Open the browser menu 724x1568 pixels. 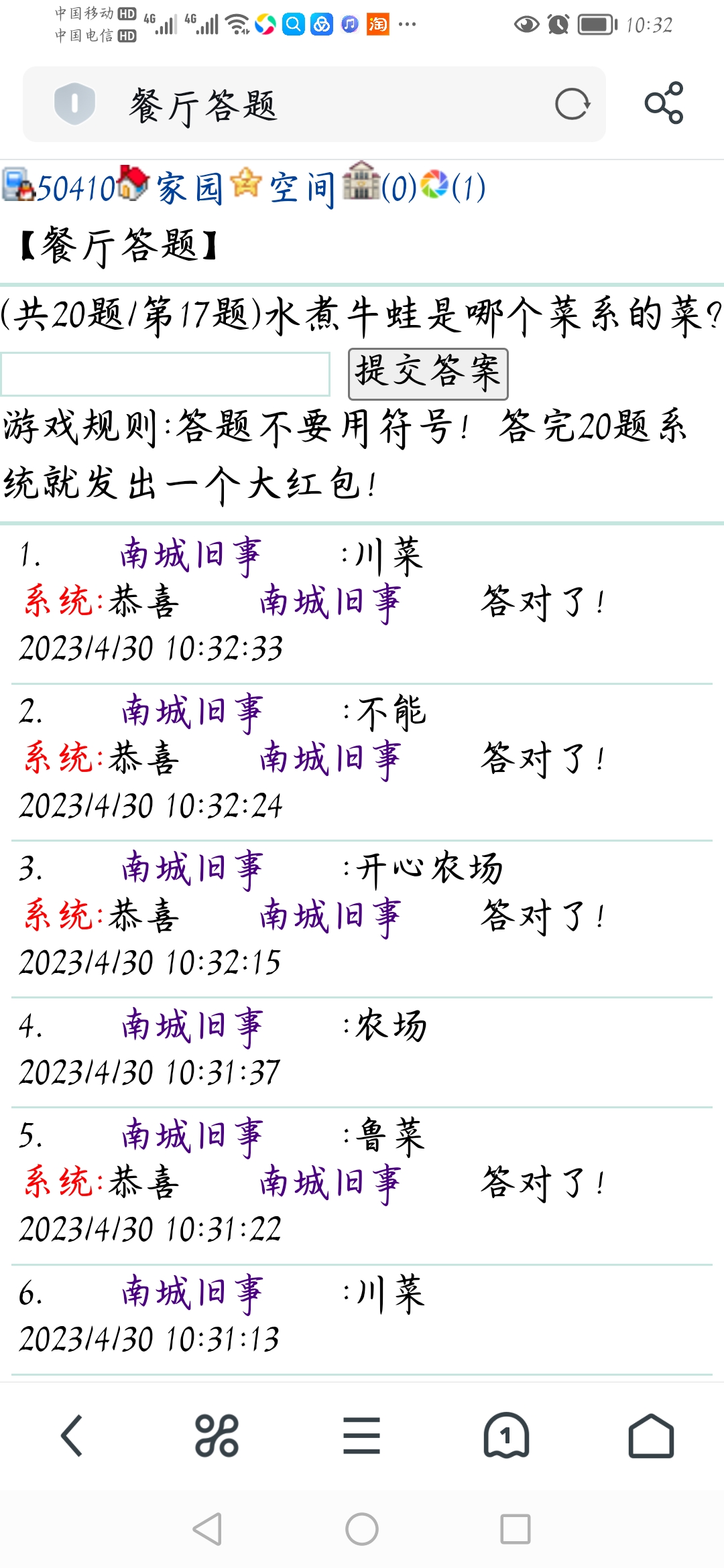(361, 1435)
